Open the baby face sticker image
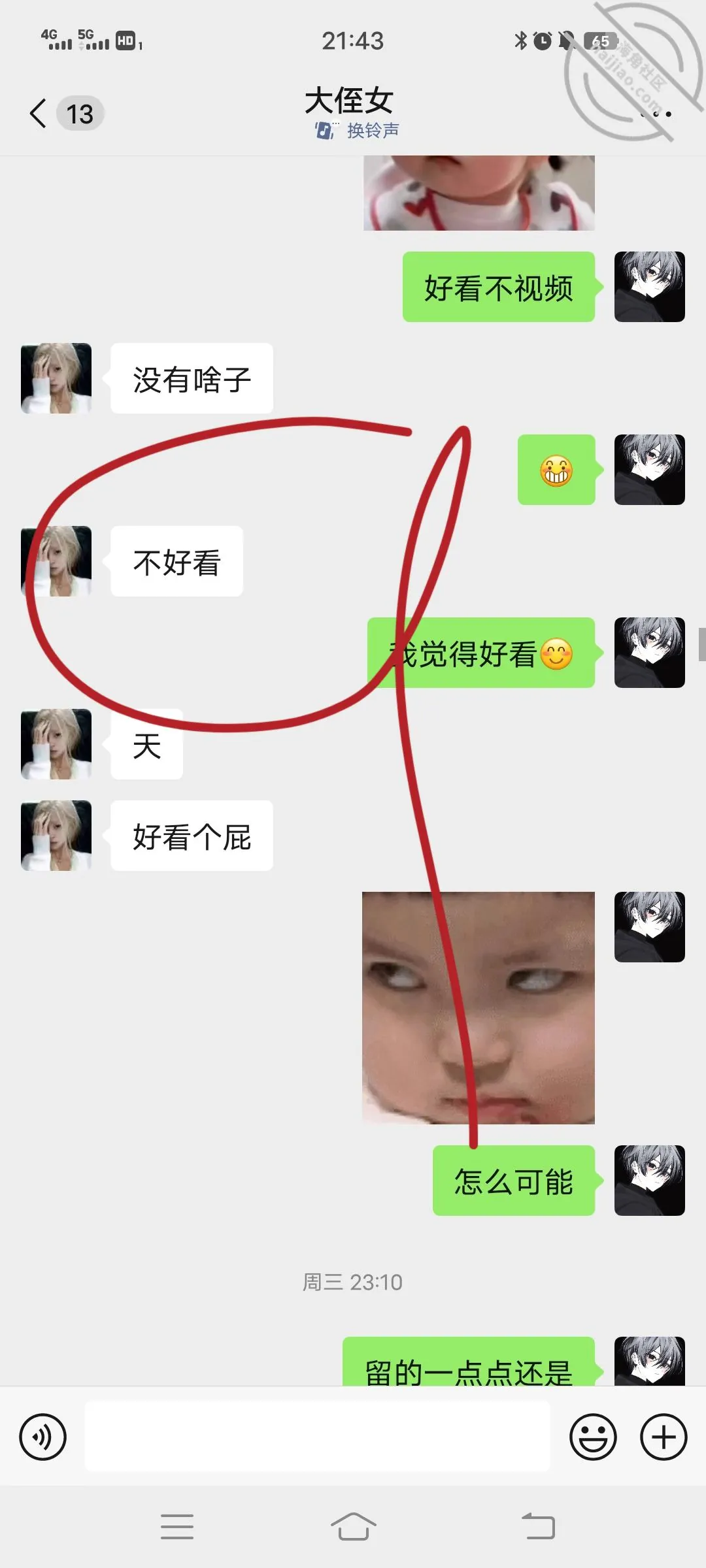This screenshot has height=1568, width=706. [479, 1007]
